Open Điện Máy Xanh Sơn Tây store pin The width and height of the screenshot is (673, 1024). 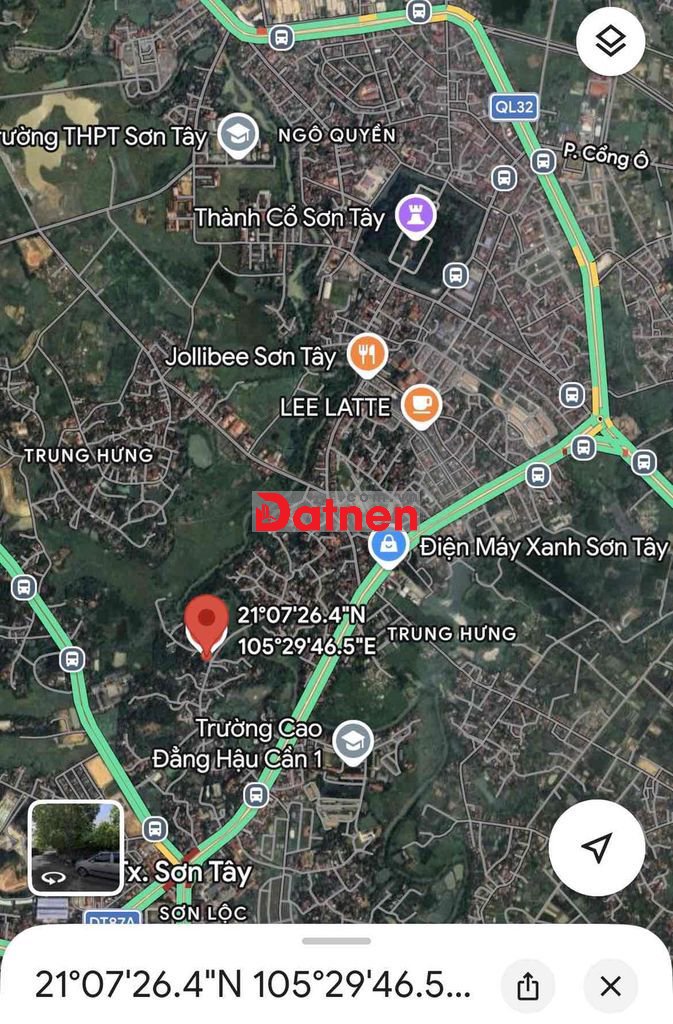pos(385,545)
